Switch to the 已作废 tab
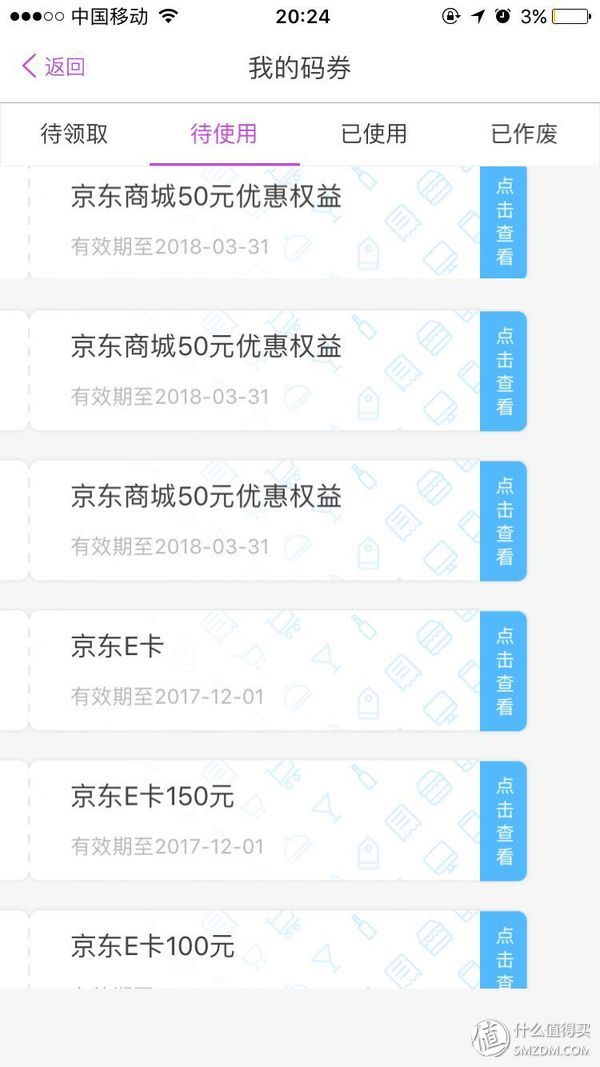Image resolution: width=600 pixels, height=1067 pixels. [524, 134]
